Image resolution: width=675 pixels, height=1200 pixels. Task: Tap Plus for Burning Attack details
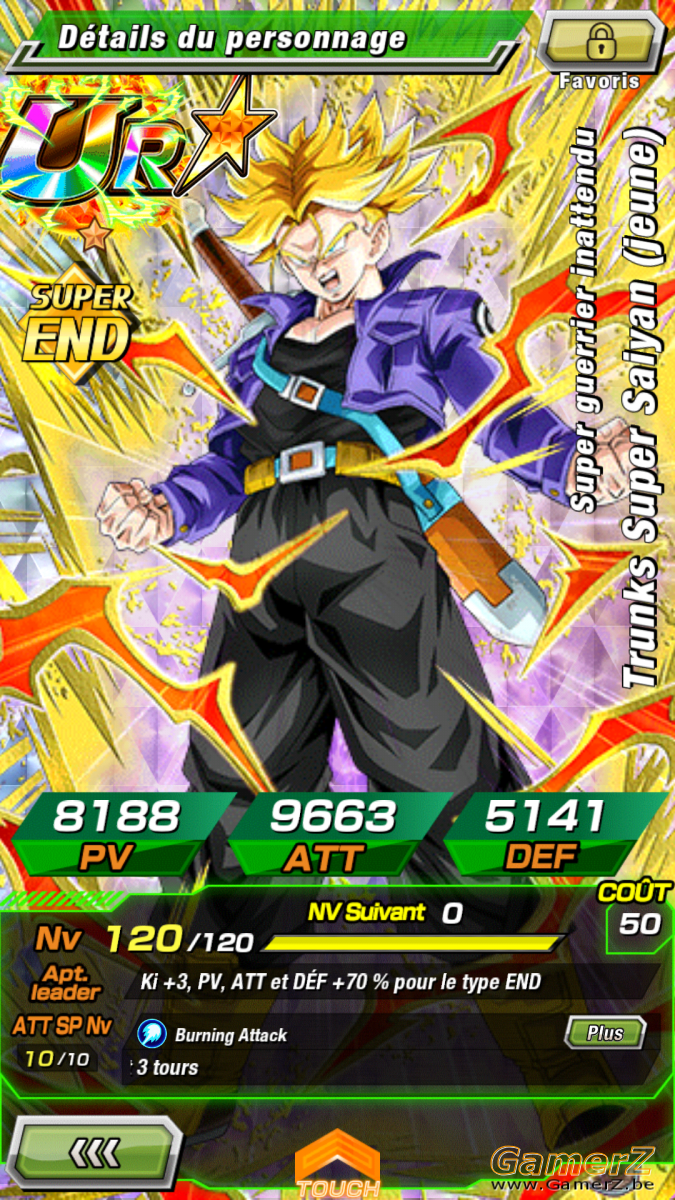tap(605, 1033)
